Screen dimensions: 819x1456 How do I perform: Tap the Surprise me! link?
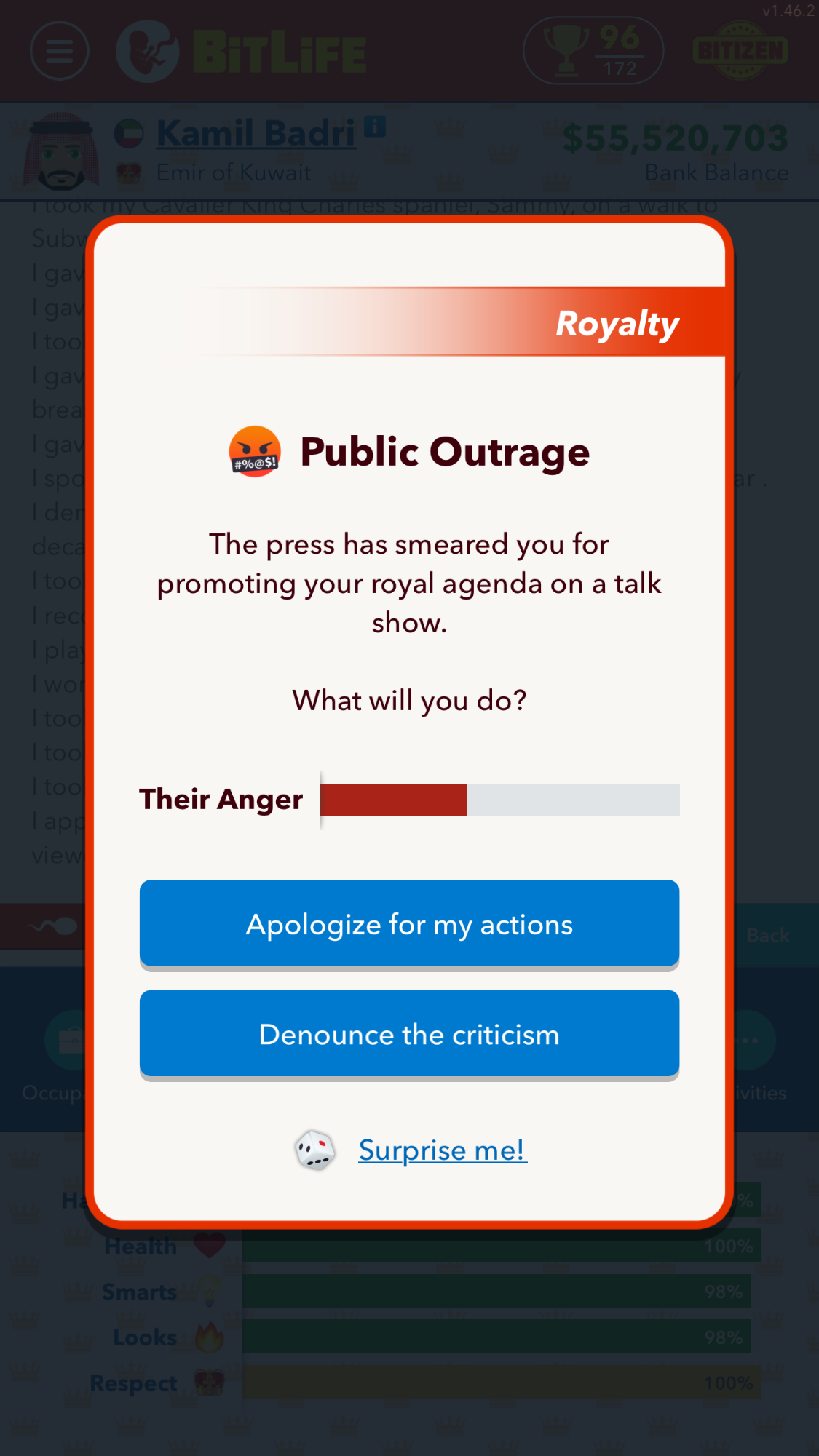click(441, 1150)
